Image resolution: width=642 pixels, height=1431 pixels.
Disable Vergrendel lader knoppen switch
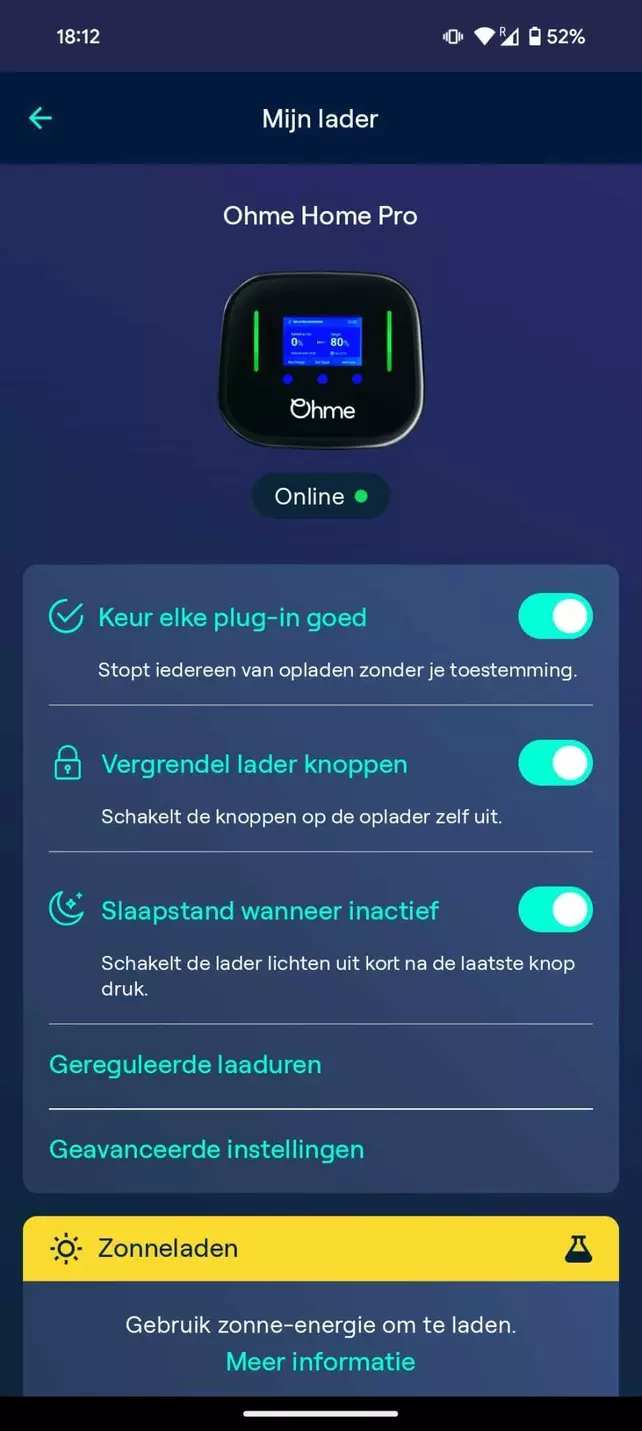555,764
